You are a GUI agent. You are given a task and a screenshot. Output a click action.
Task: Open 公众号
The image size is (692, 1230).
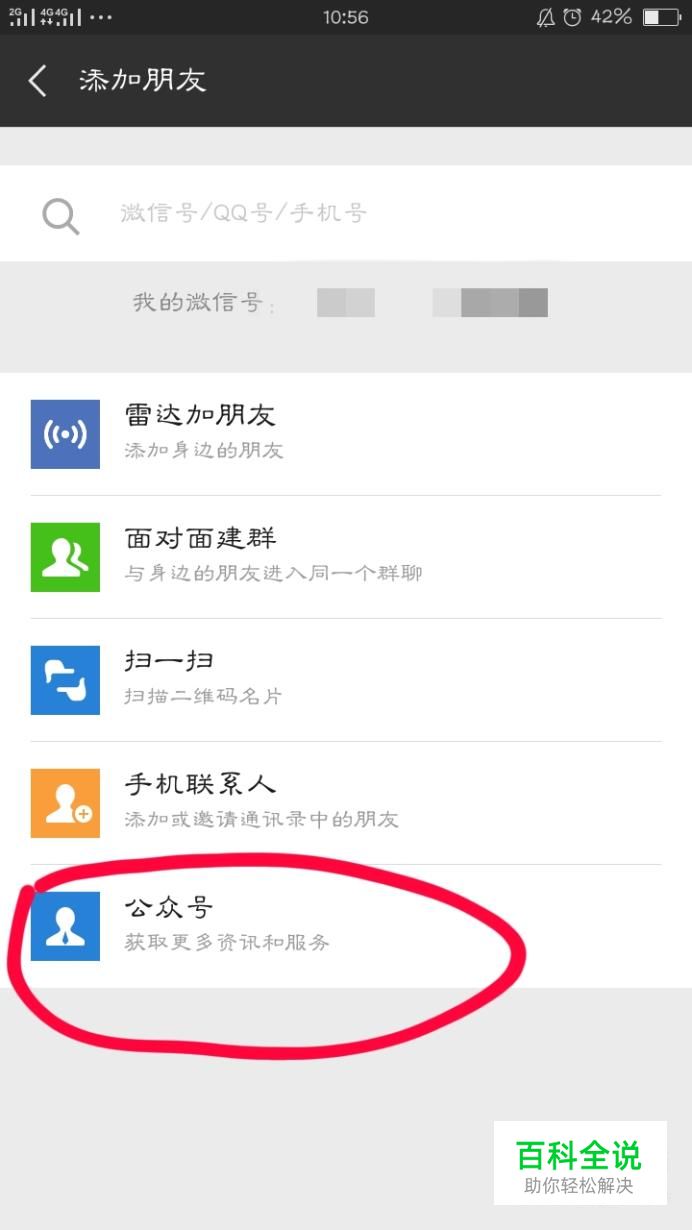pos(346,926)
